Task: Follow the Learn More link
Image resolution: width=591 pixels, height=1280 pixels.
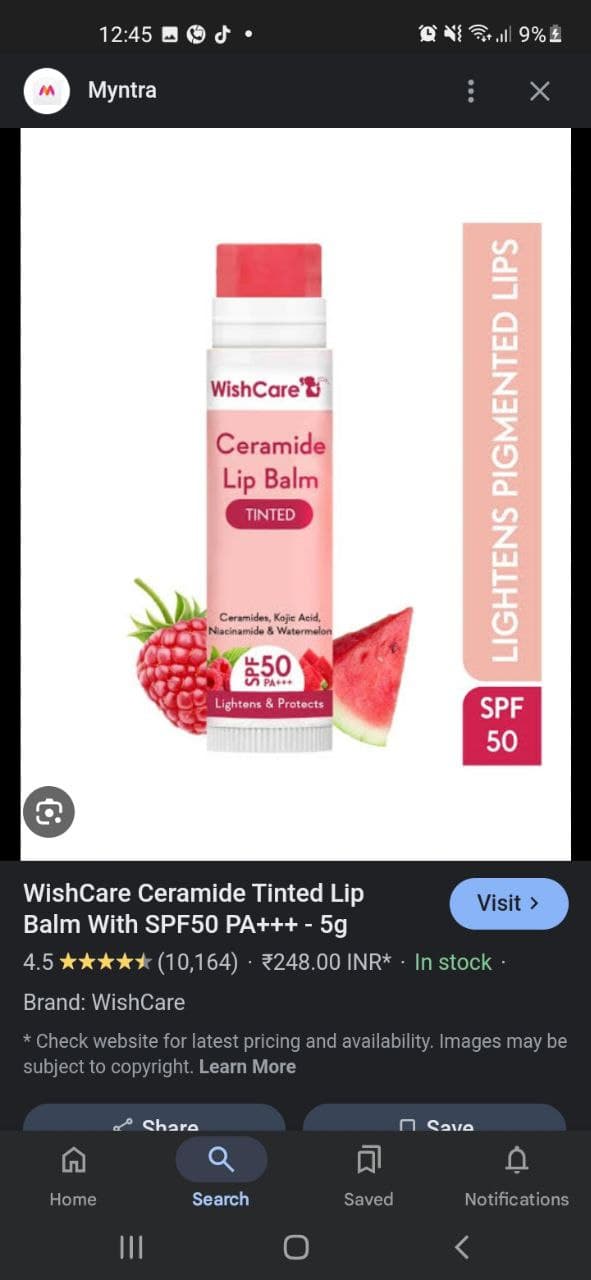Action: tap(247, 1066)
